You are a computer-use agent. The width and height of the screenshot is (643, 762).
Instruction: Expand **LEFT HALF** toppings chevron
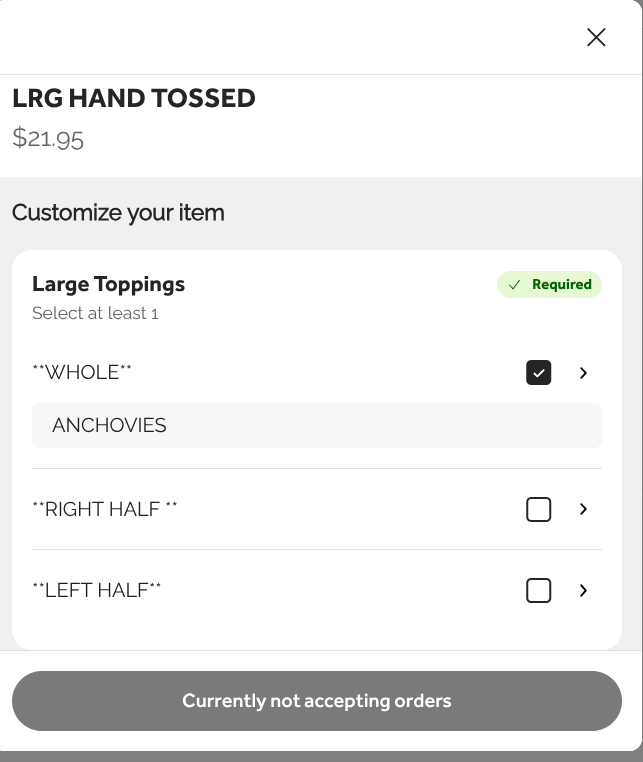[584, 591]
